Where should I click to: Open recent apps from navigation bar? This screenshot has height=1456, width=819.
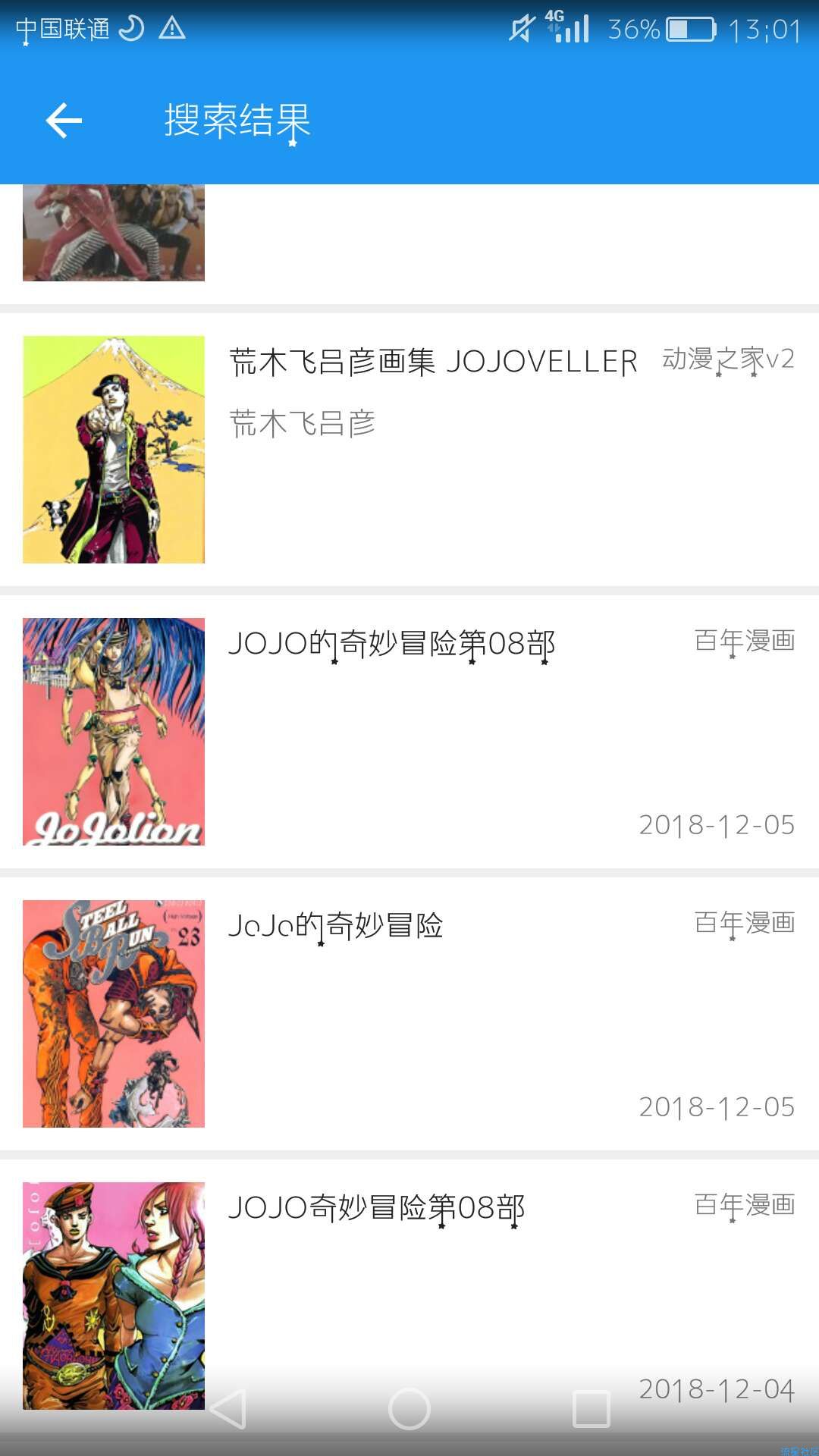click(x=591, y=1409)
